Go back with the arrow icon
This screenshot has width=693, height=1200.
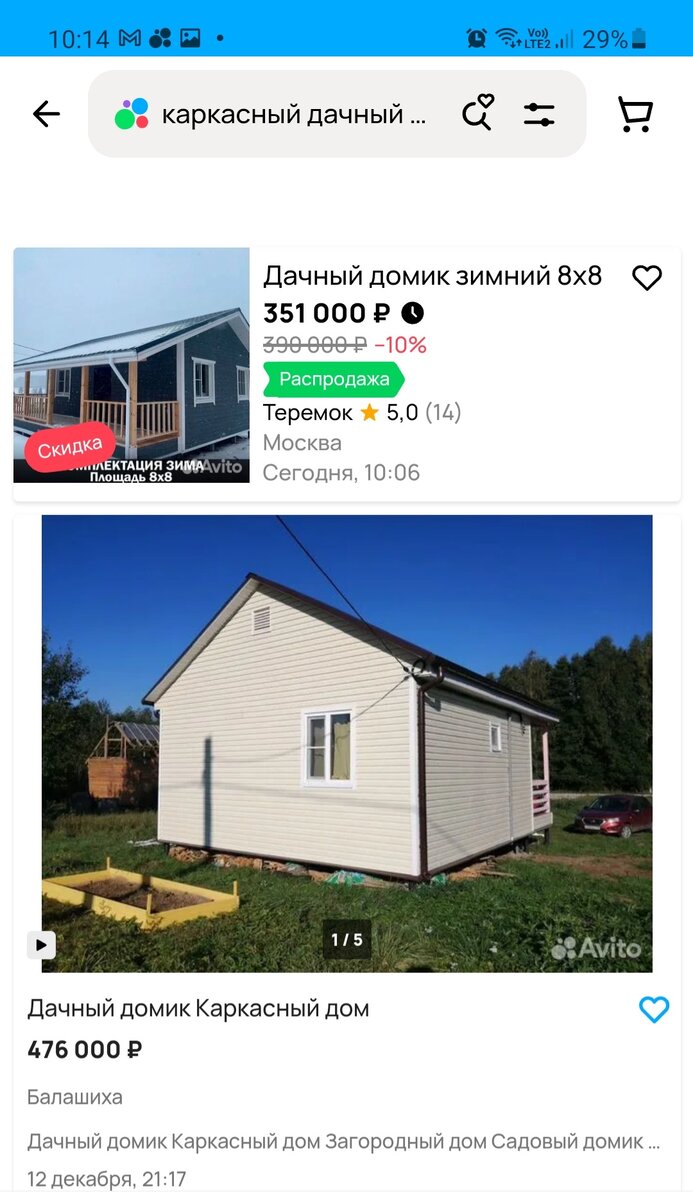coord(46,114)
